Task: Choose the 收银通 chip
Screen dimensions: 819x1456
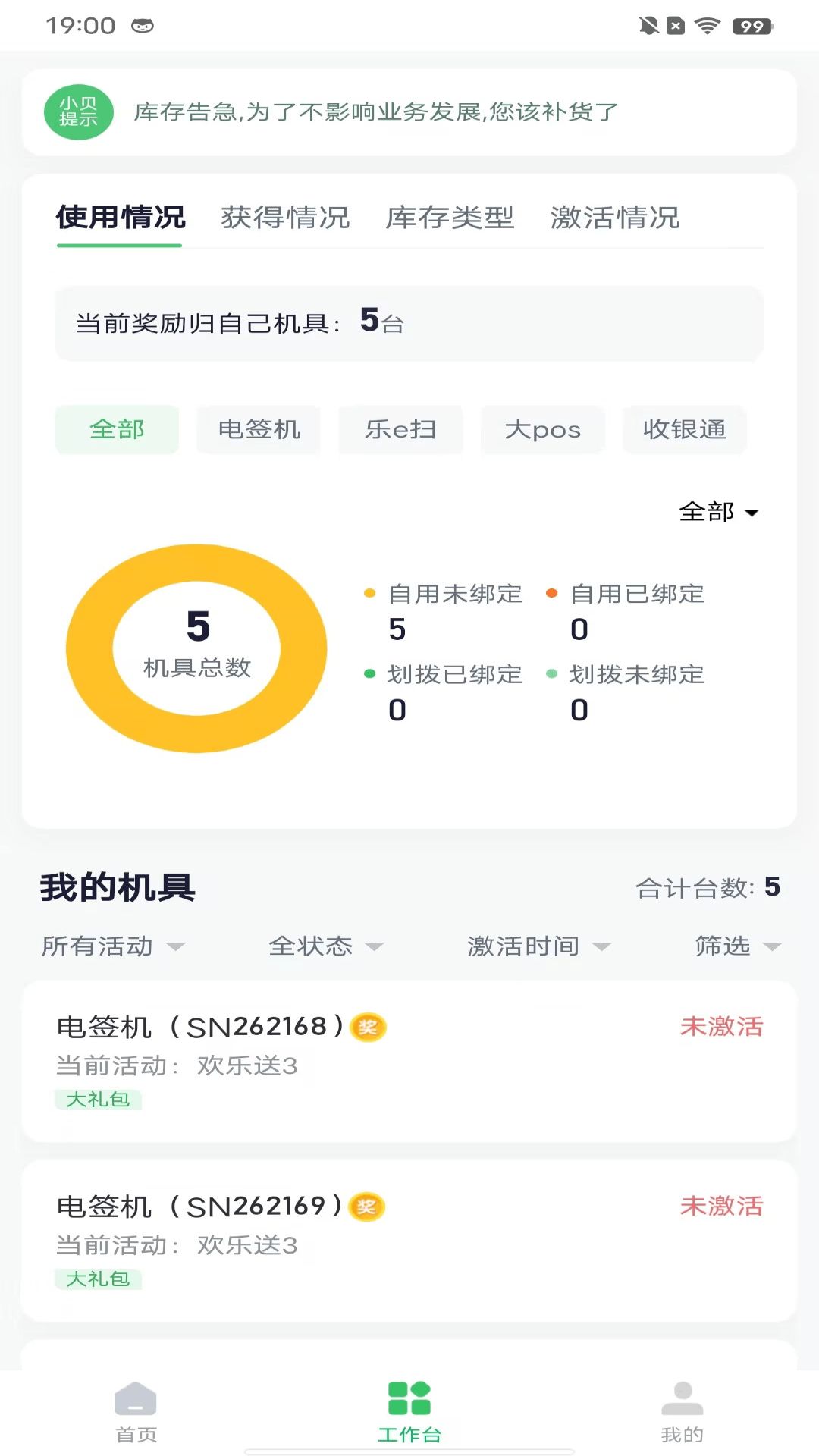Action: coord(684,429)
